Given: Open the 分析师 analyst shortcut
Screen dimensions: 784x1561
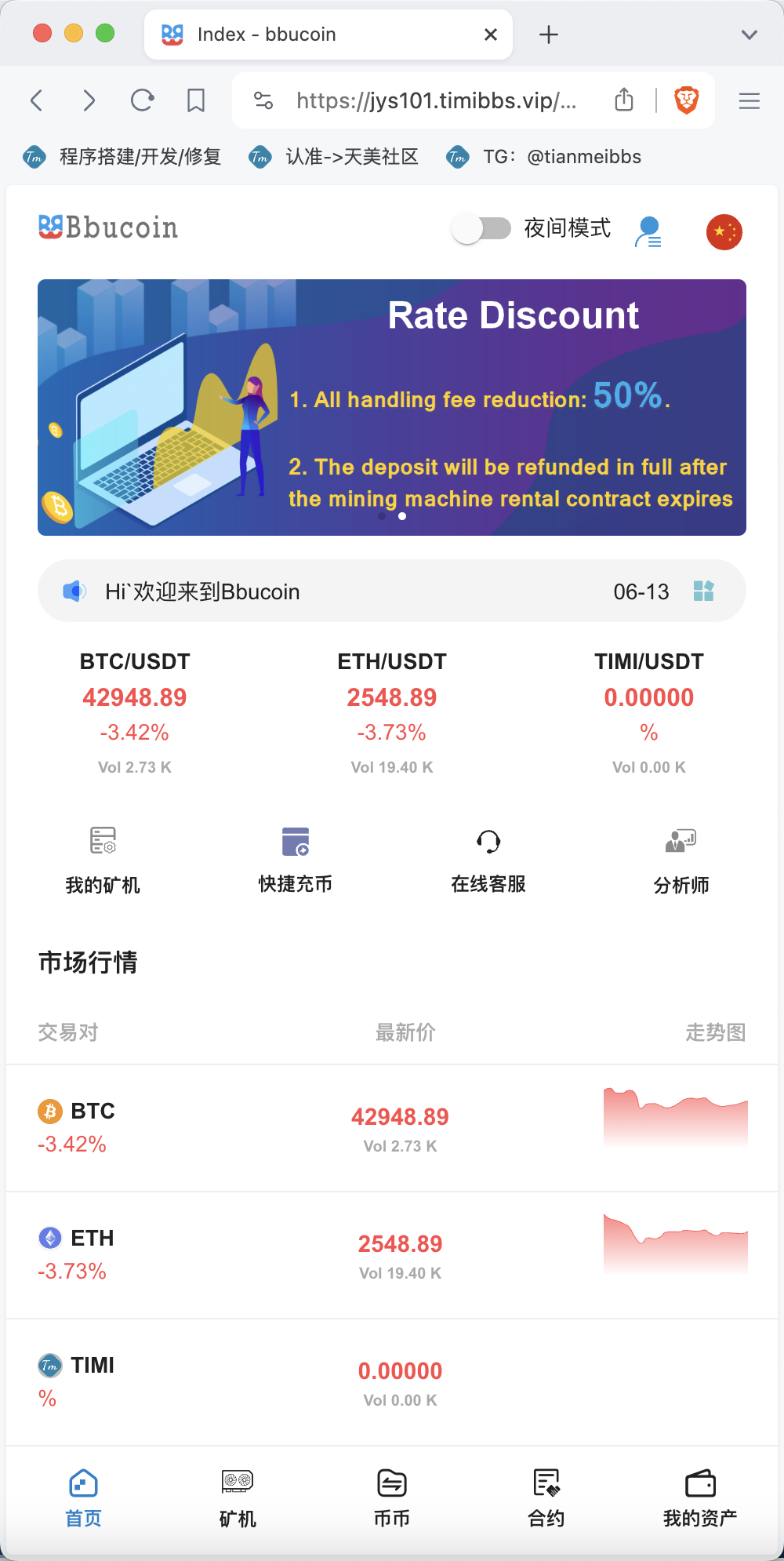Looking at the screenshot, I should pyautogui.click(x=681, y=861).
